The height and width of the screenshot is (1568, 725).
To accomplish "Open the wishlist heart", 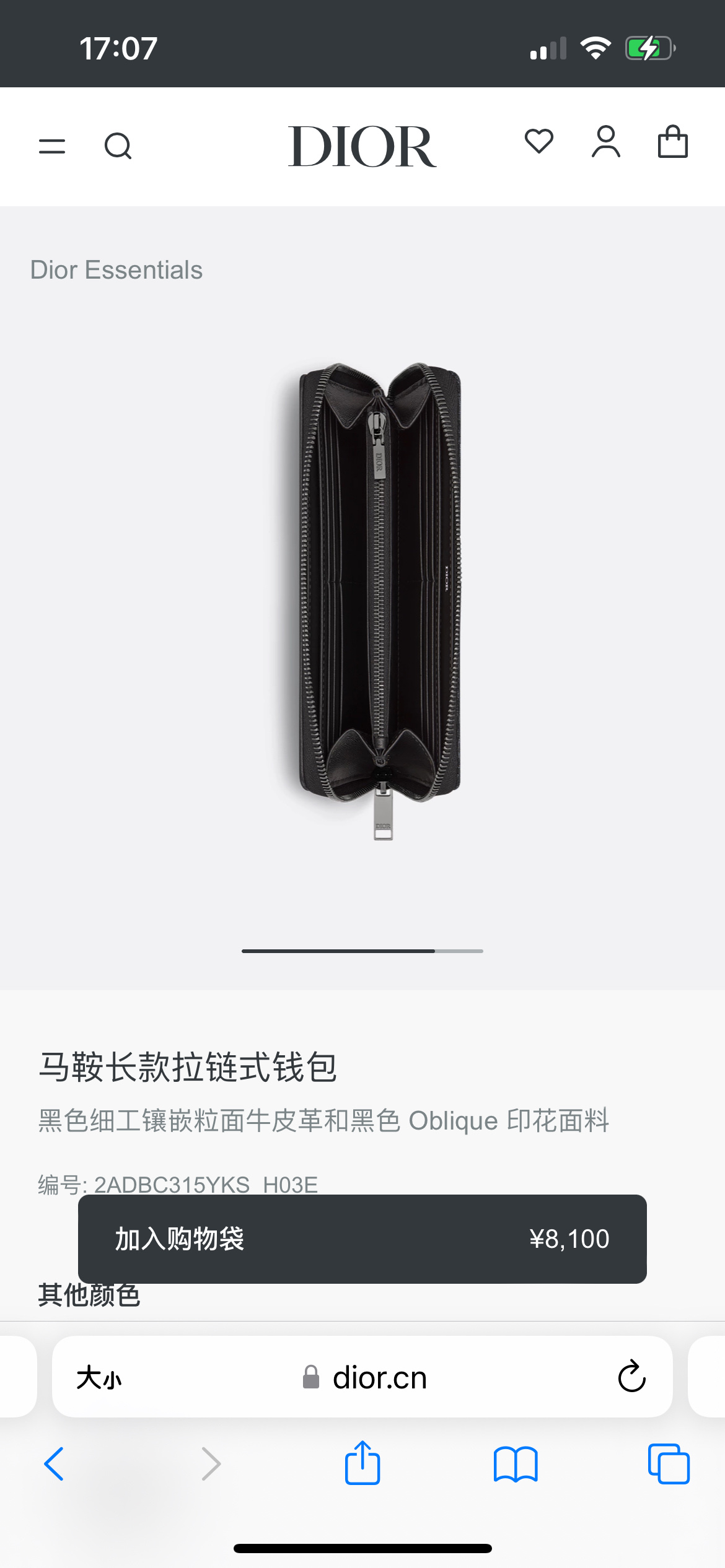I will click(x=538, y=141).
